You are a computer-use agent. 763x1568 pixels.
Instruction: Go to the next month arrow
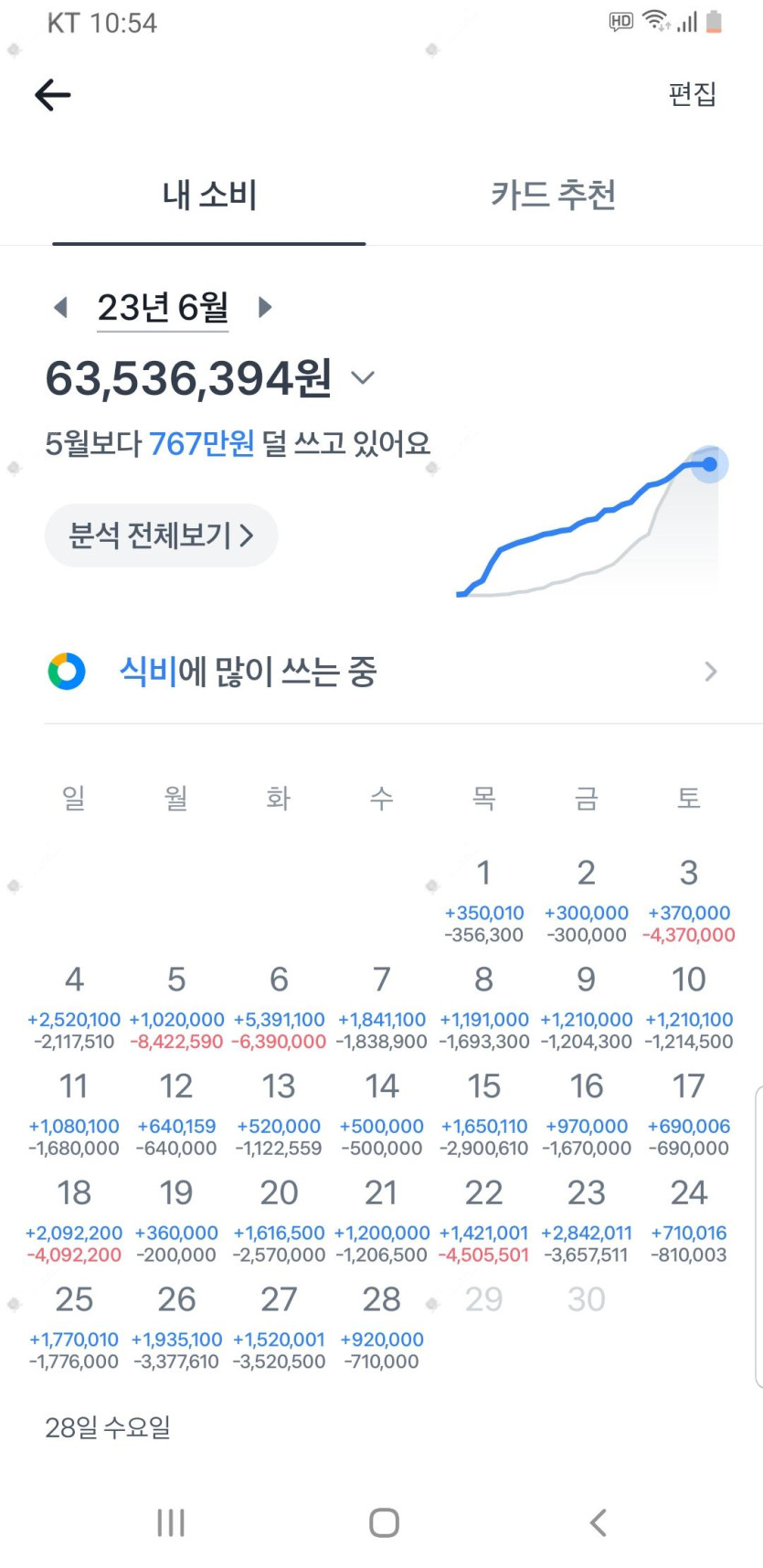point(265,307)
